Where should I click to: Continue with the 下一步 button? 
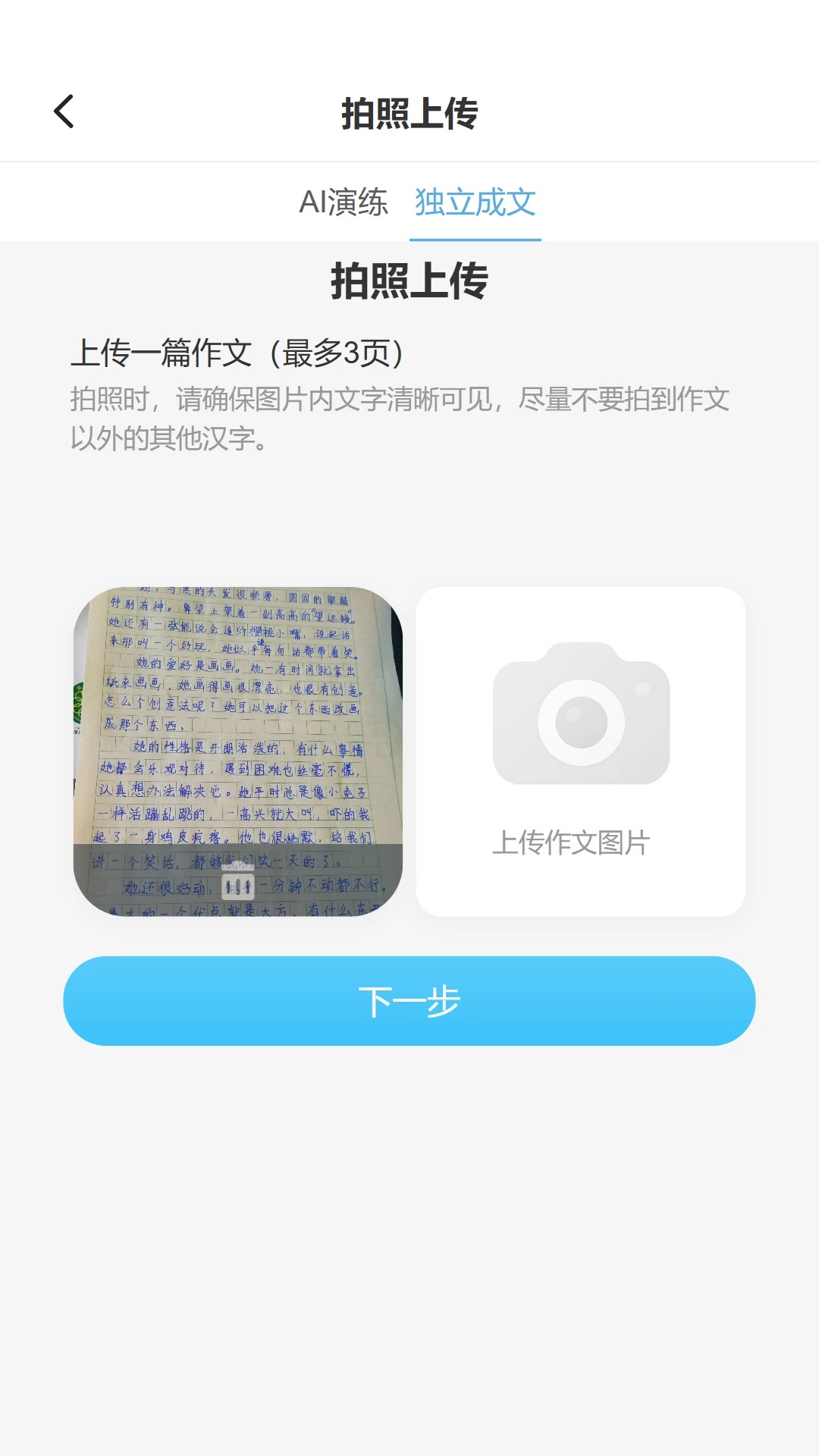409,1001
